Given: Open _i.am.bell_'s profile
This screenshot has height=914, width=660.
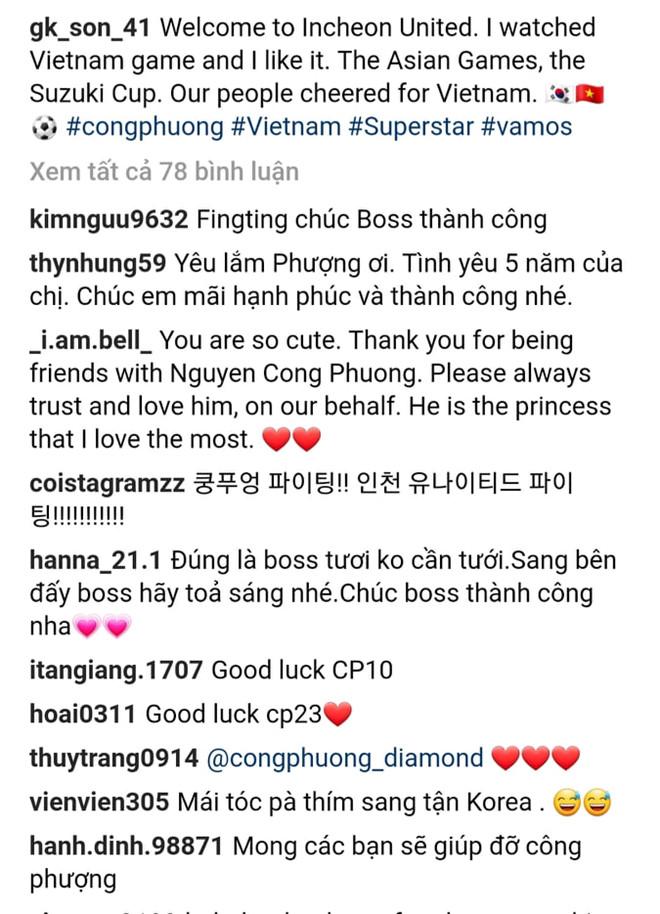Looking at the screenshot, I should coord(92,340).
